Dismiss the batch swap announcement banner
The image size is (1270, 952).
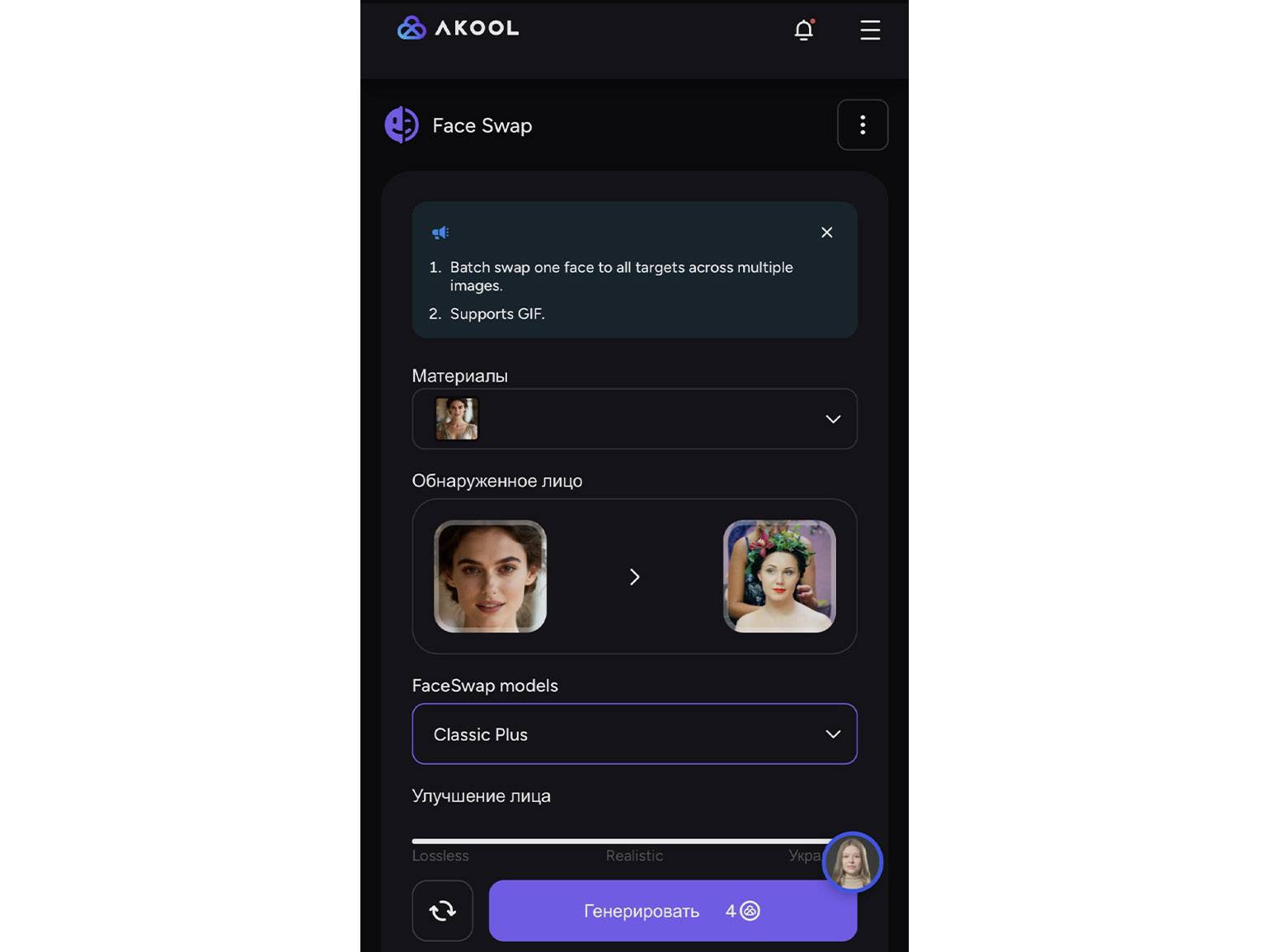pyautogui.click(x=826, y=232)
